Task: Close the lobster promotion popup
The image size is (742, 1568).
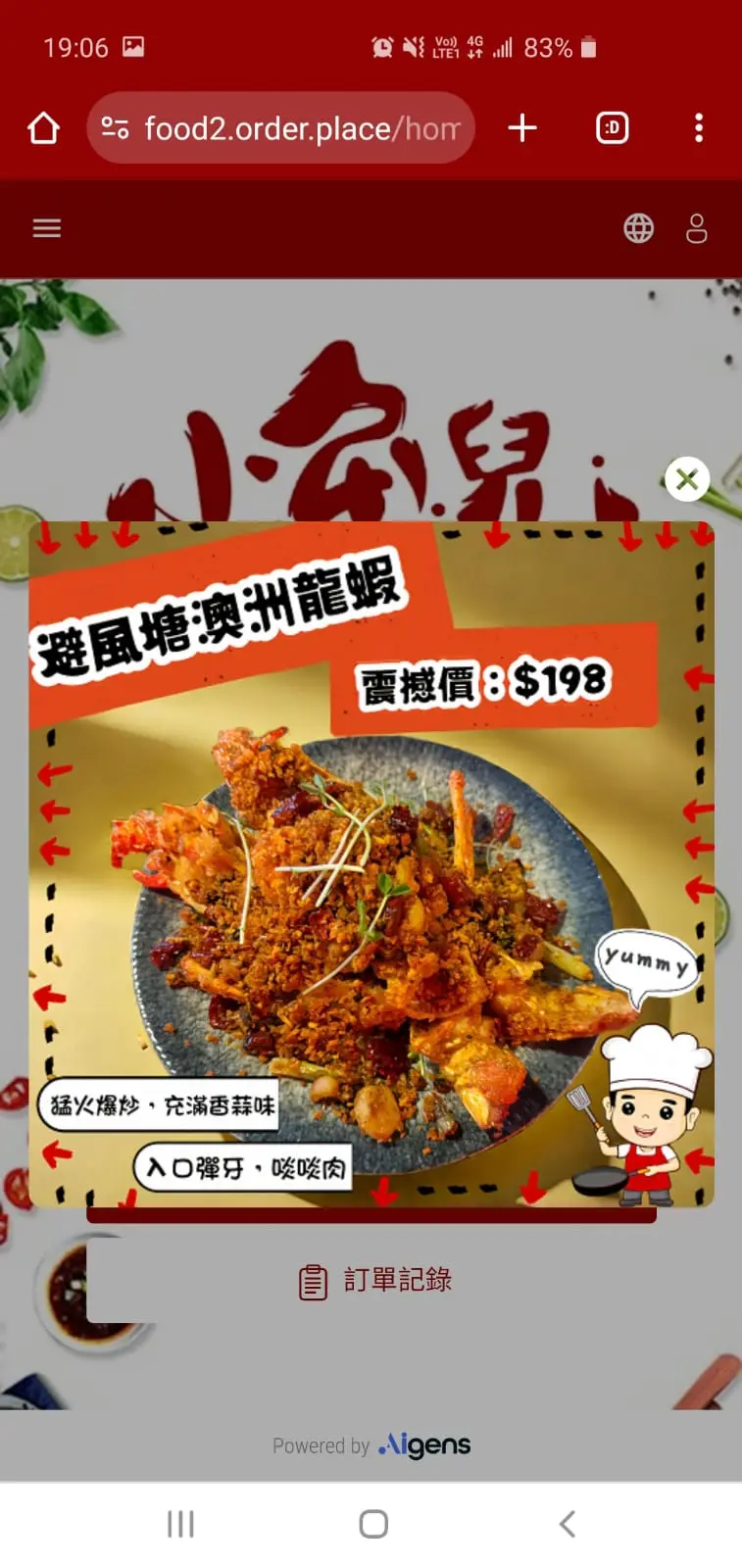Action: click(687, 479)
